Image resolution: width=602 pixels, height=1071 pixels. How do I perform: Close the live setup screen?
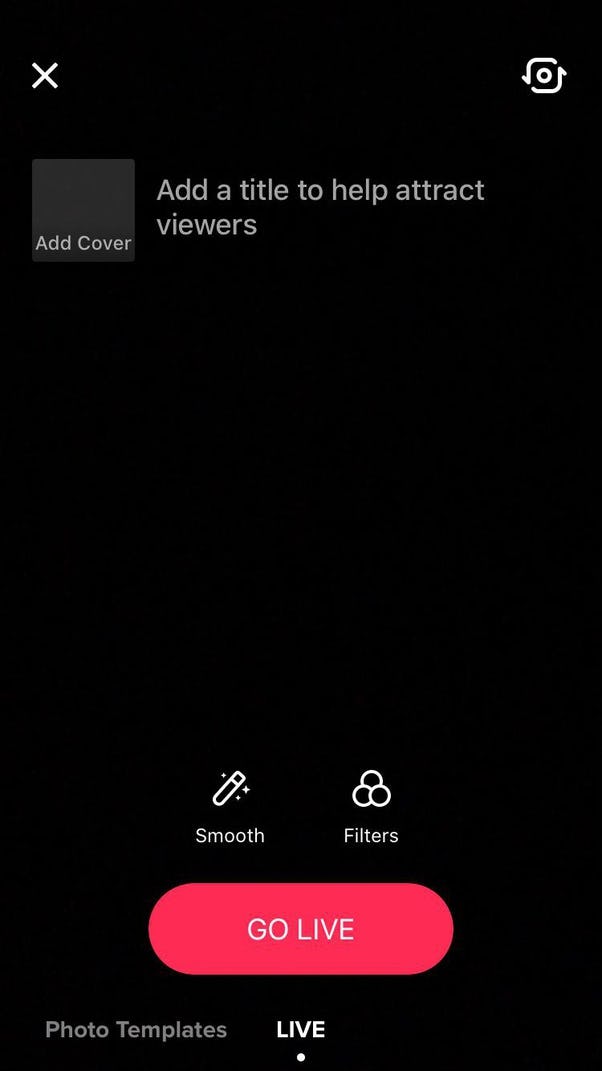pos(45,75)
